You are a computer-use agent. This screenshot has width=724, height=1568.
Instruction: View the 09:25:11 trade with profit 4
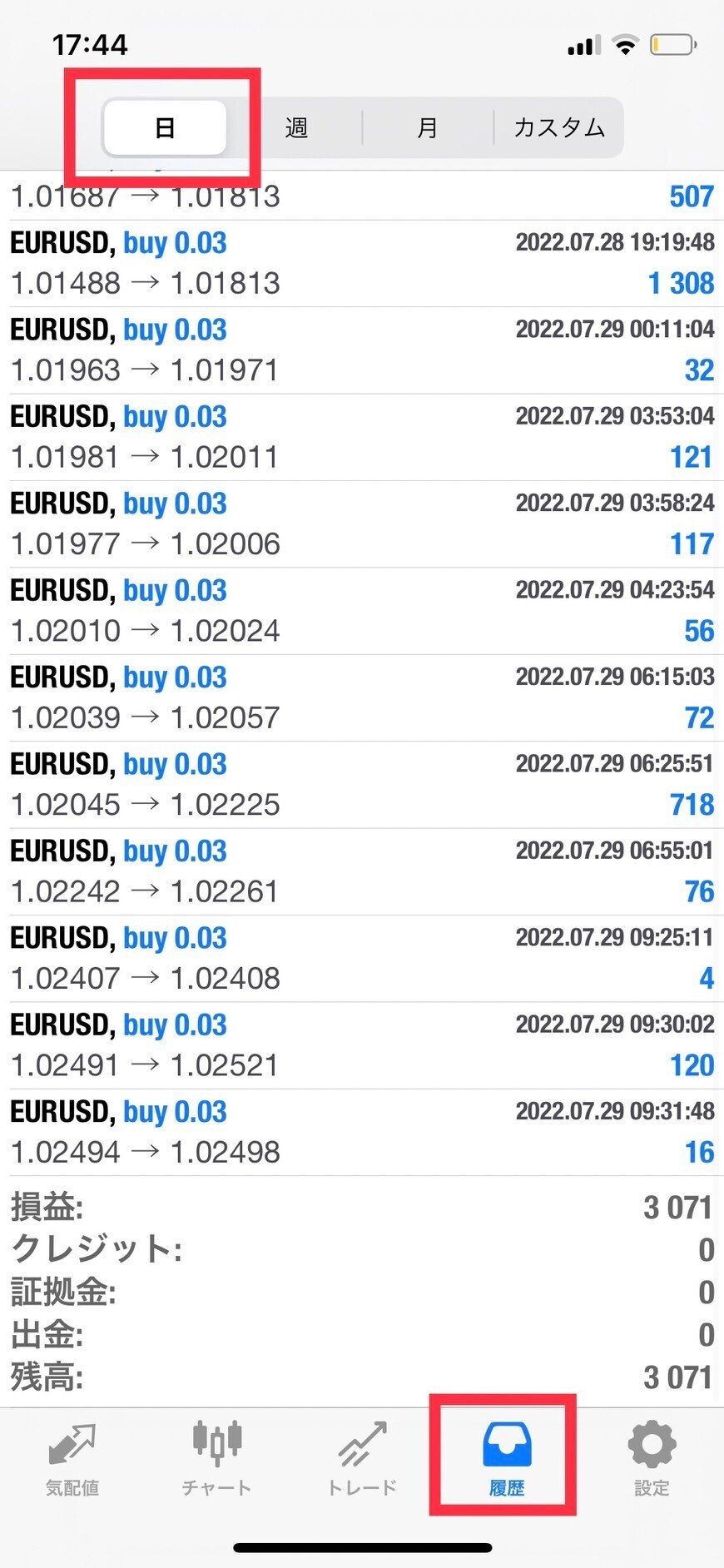click(x=362, y=958)
